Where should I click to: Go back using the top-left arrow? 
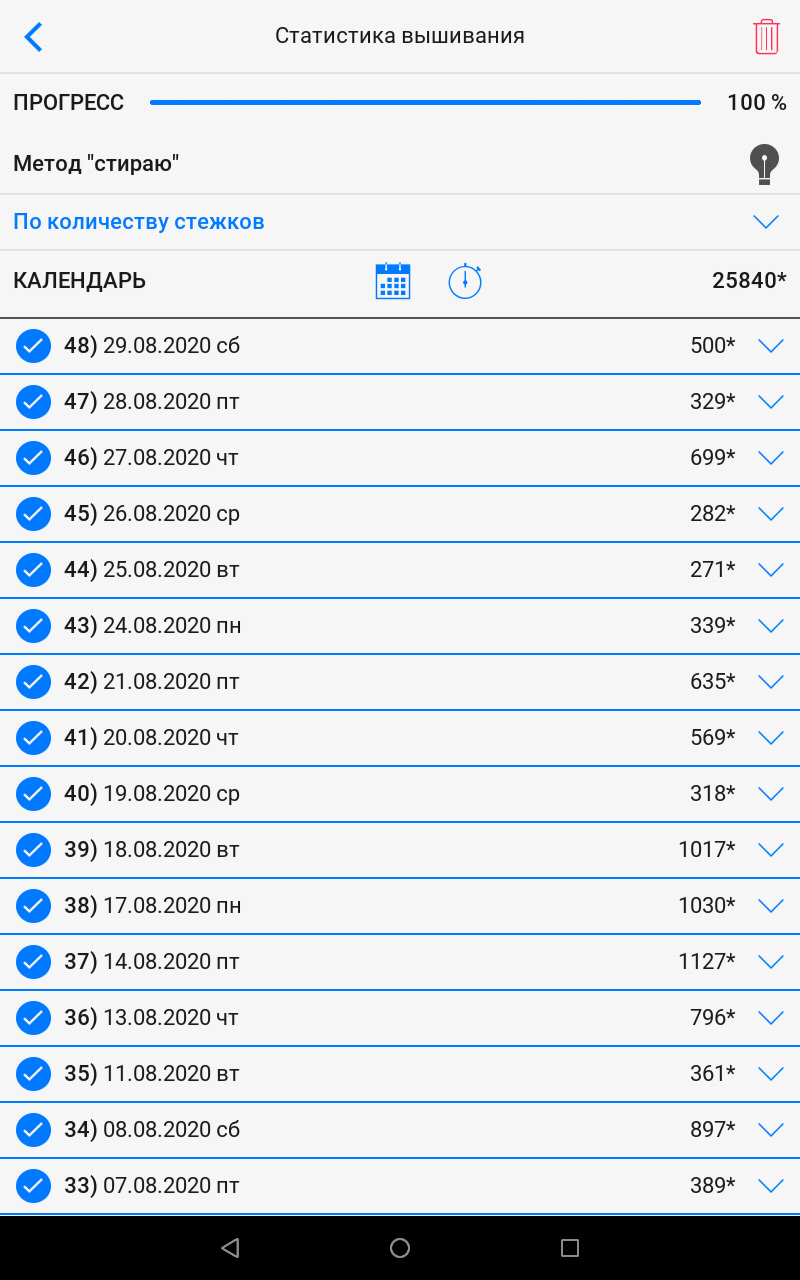[x=34, y=37]
